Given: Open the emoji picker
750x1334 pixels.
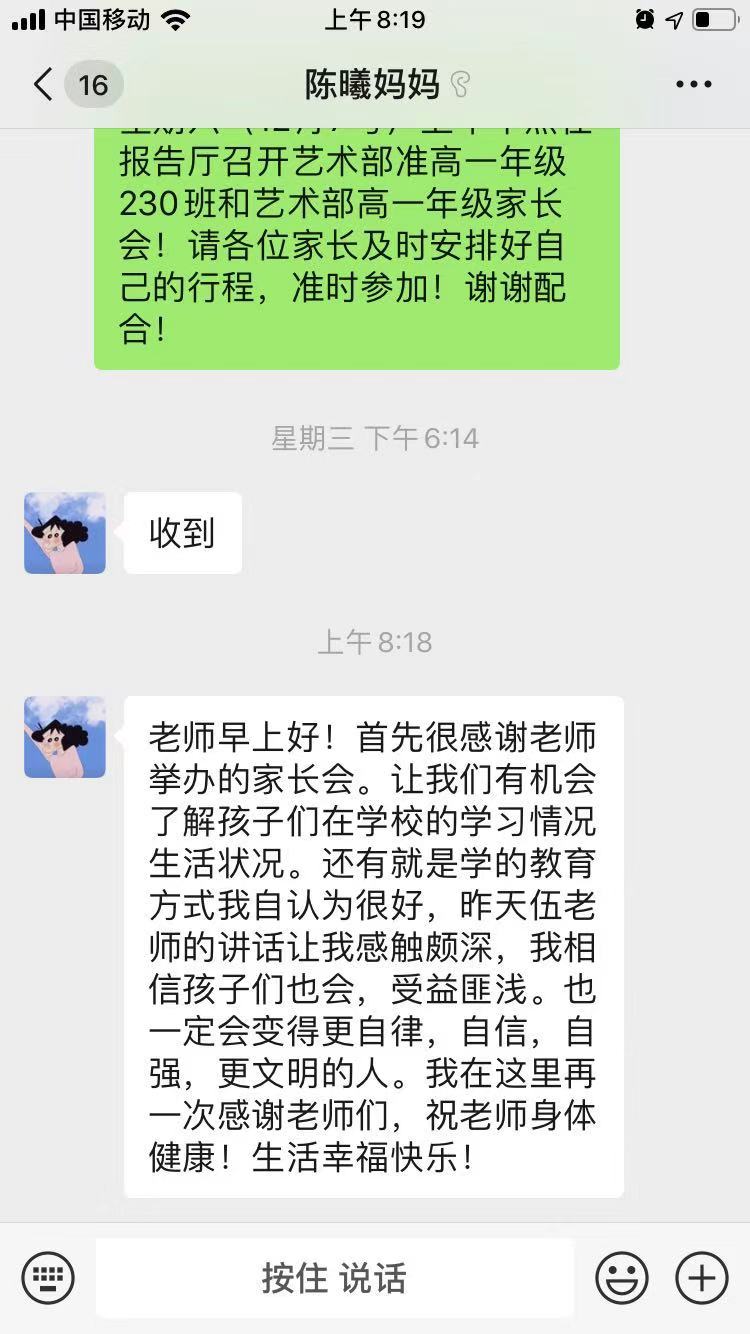Looking at the screenshot, I should [x=621, y=1277].
